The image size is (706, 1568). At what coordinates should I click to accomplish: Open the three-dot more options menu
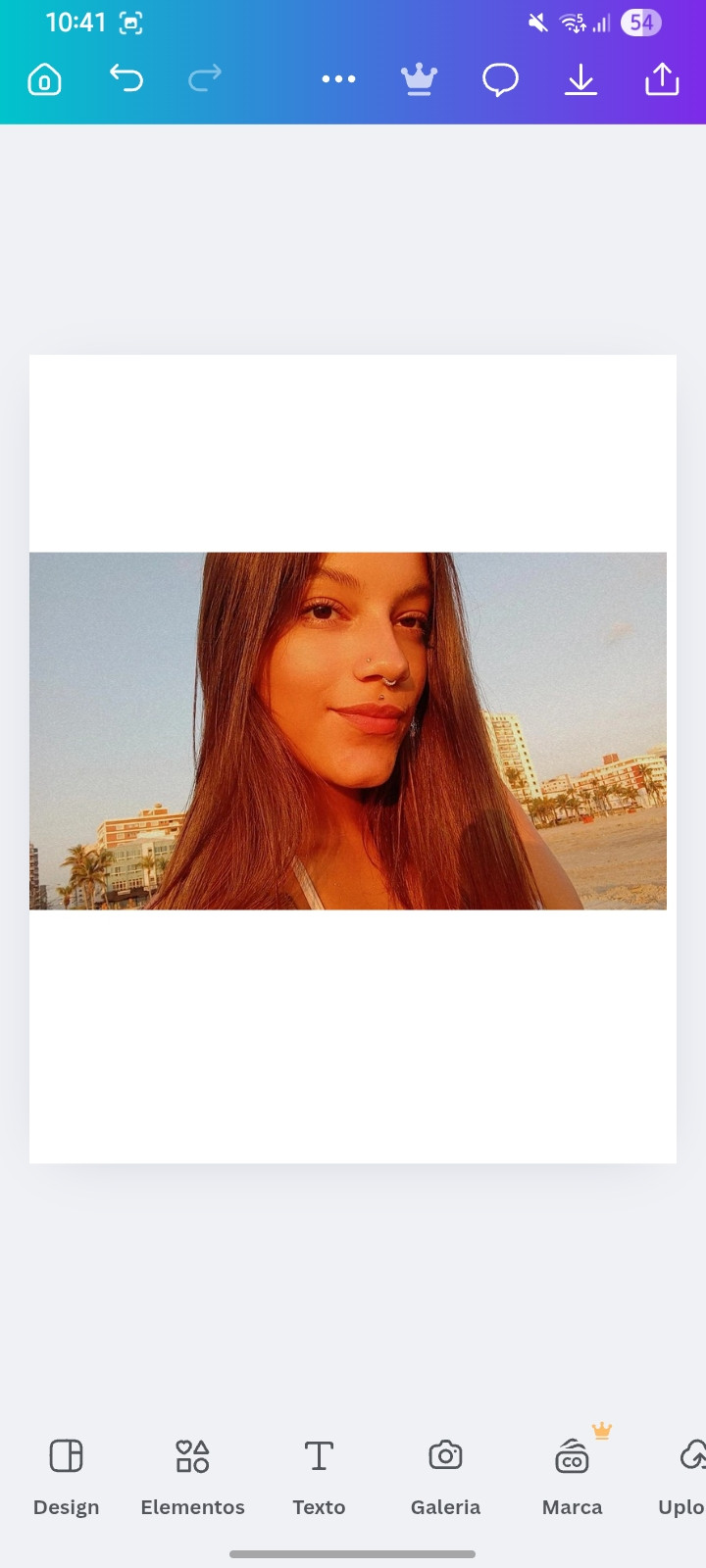(x=338, y=79)
